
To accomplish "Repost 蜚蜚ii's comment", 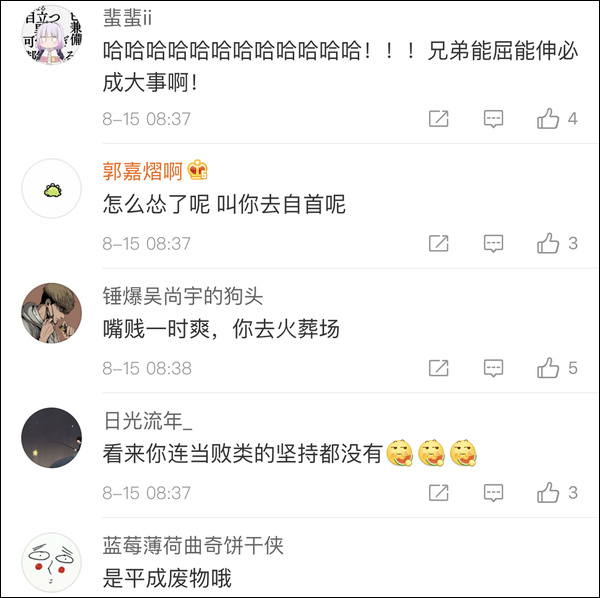I will tap(439, 119).
